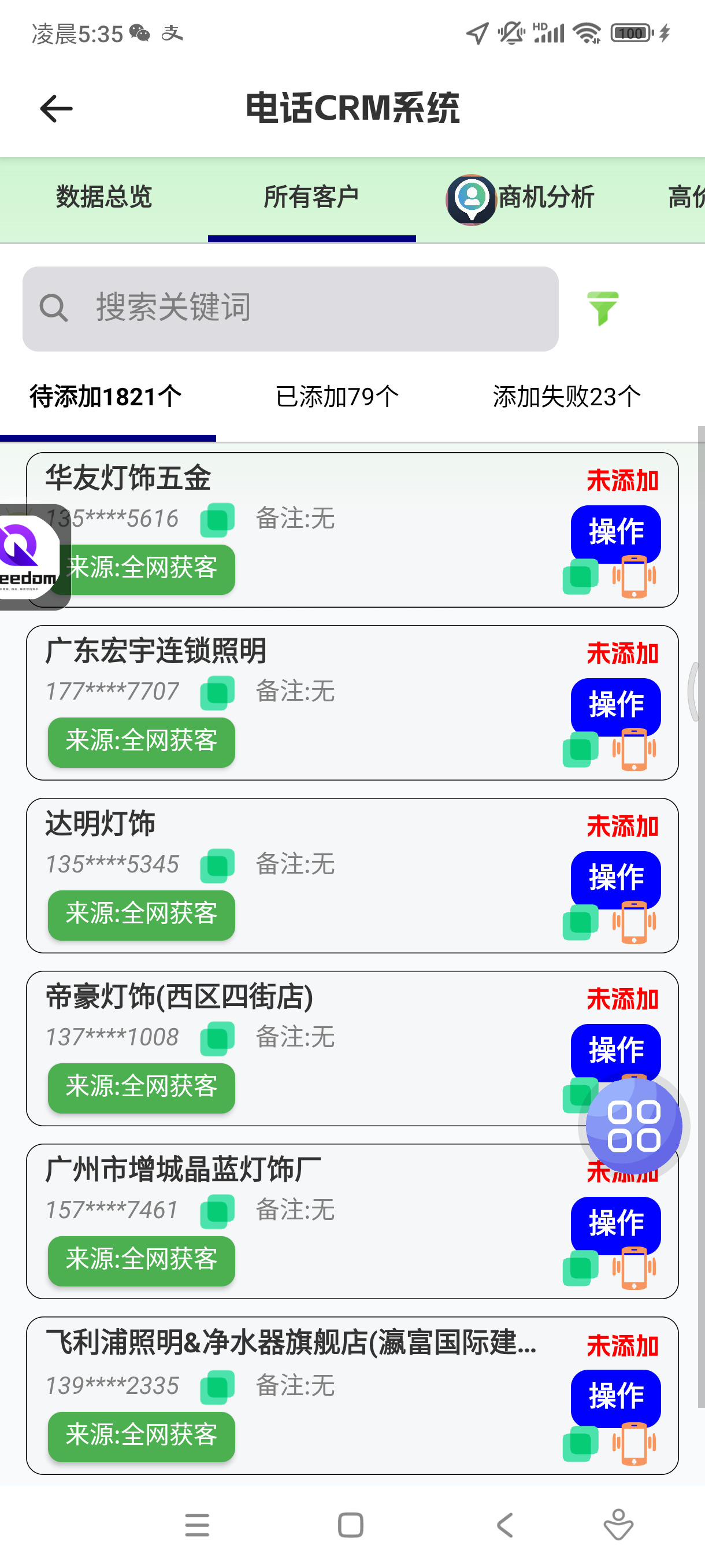Open the 商机分析 tab
Image resolution: width=705 pixels, height=1568 pixels.
[x=545, y=197]
